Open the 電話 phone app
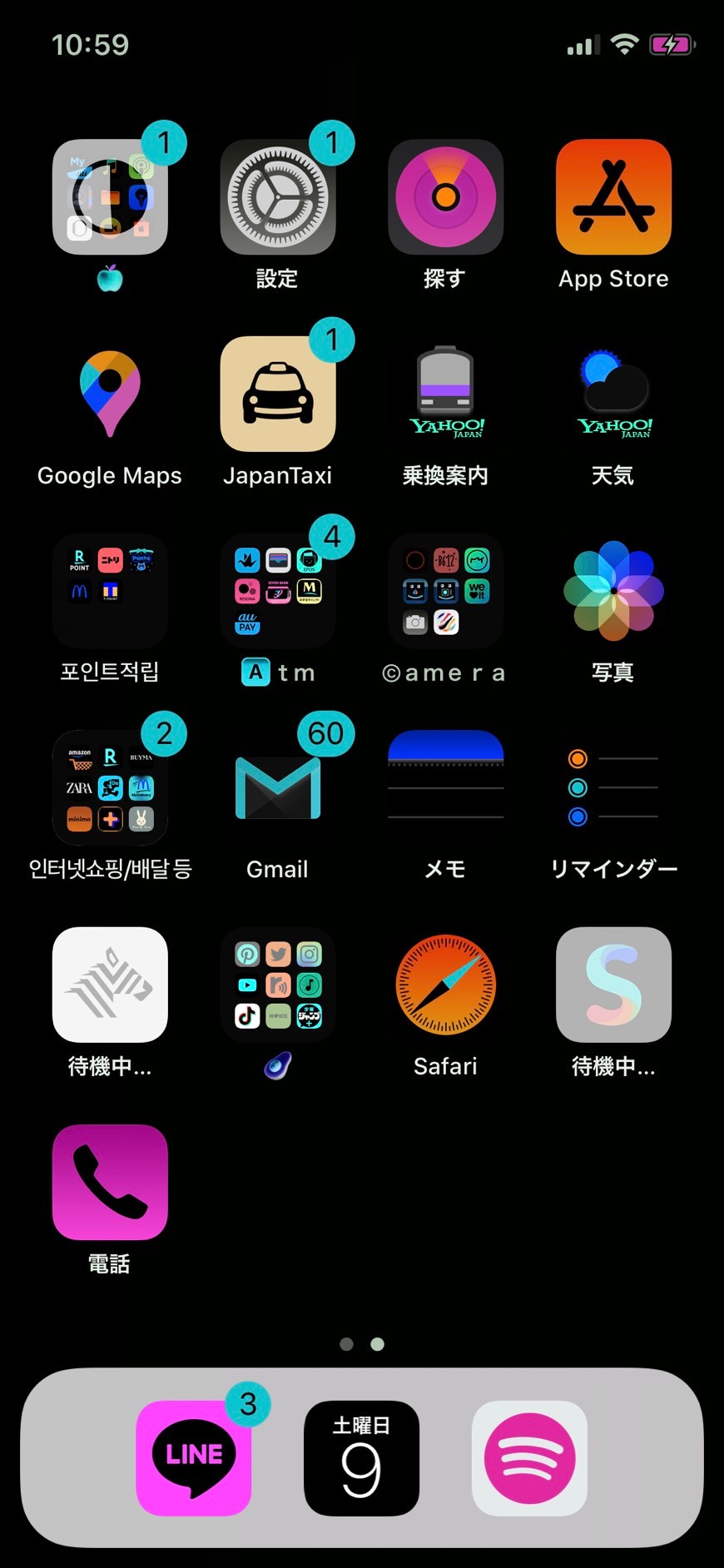Viewport: 724px width, 1568px height. 110,1182
